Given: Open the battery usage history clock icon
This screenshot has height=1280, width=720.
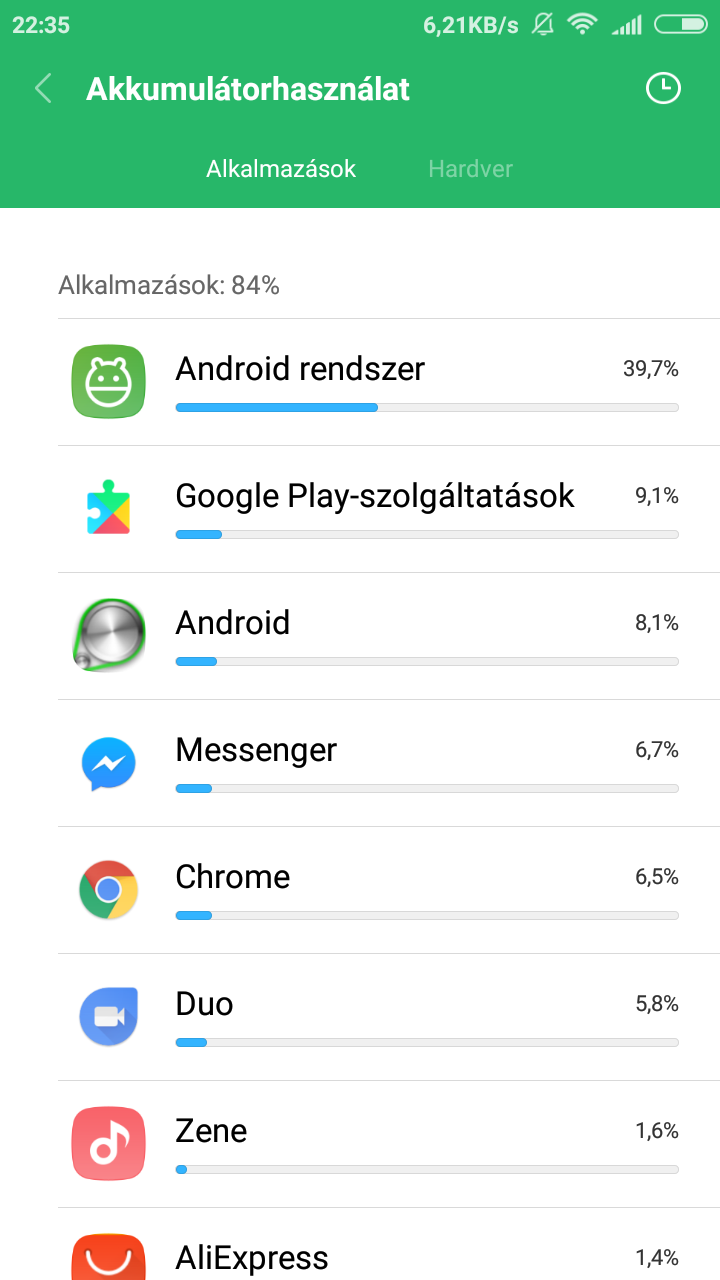Looking at the screenshot, I should click(662, 89).
